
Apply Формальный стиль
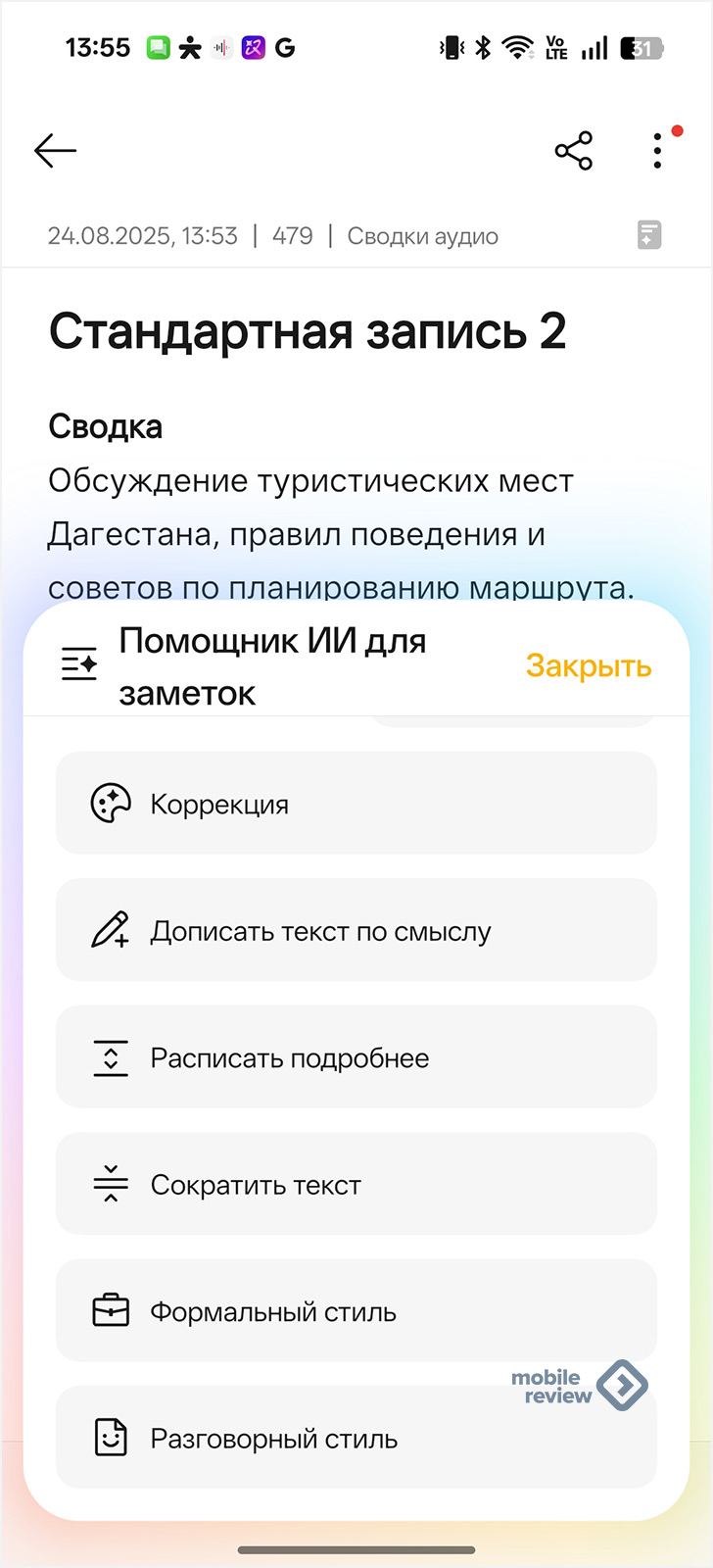point(356,1311)
